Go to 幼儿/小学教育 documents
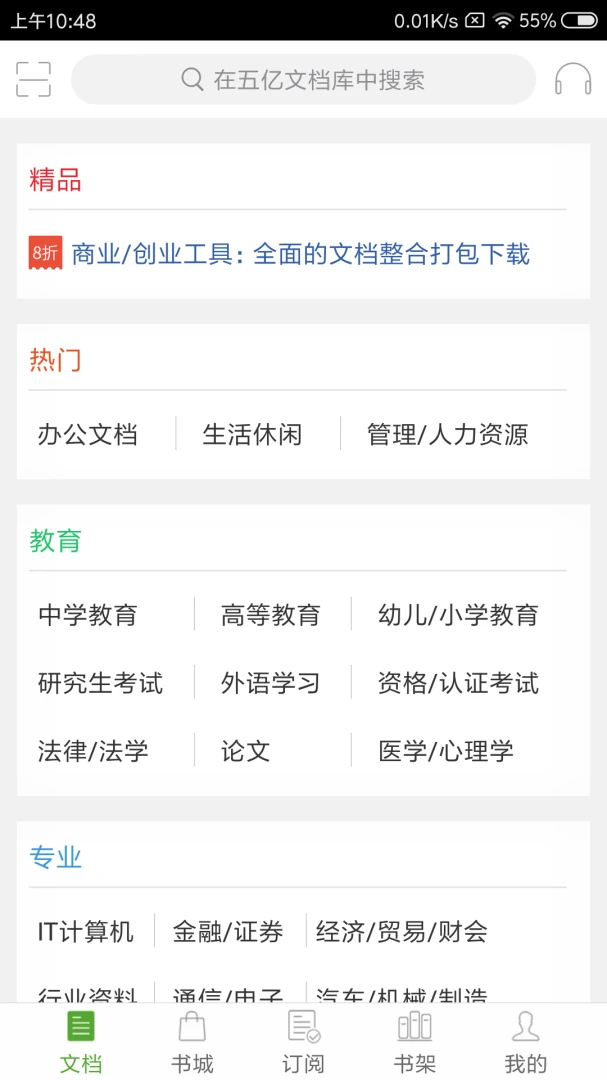Image resolution: width=607 pixels, height=1080 pixels. [458, 615]
